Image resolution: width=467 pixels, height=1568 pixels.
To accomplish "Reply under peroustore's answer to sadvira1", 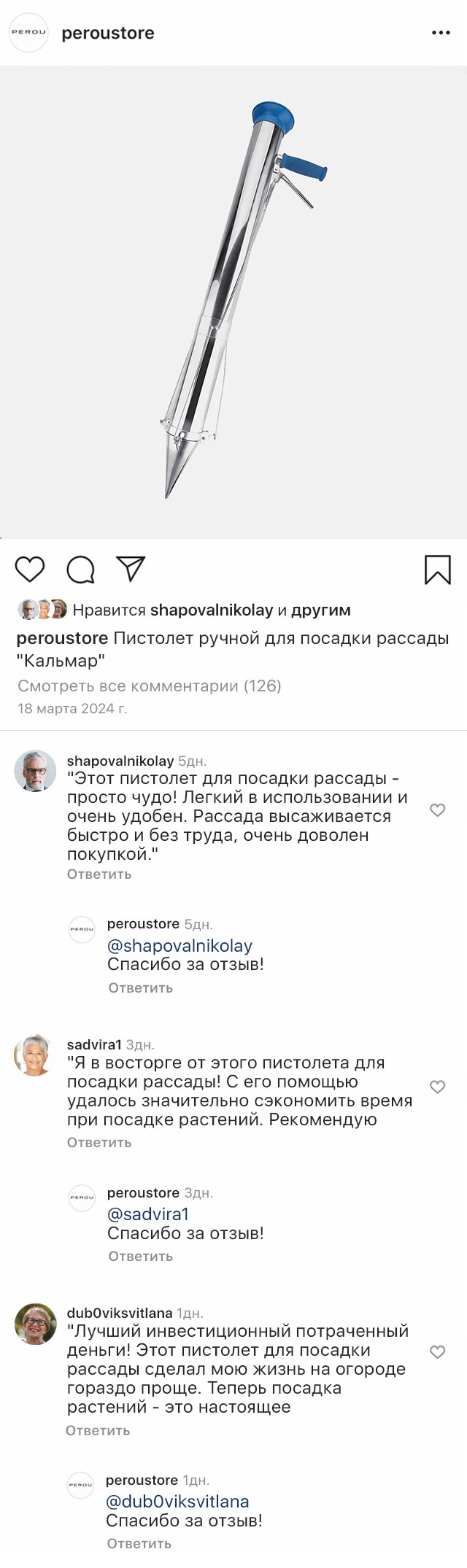I will coord(140,1256).
